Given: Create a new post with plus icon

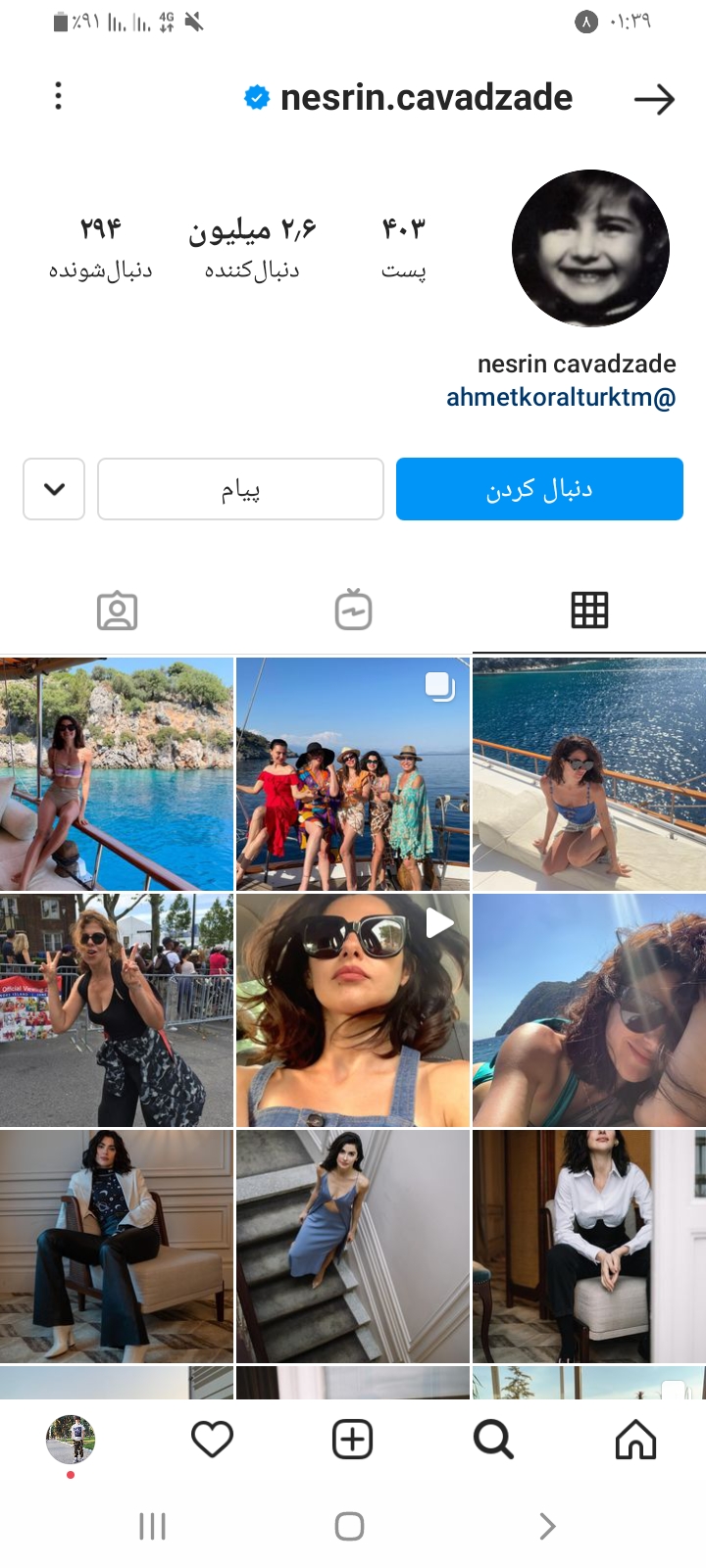Looking at the screenshot, I should 353,1440.
